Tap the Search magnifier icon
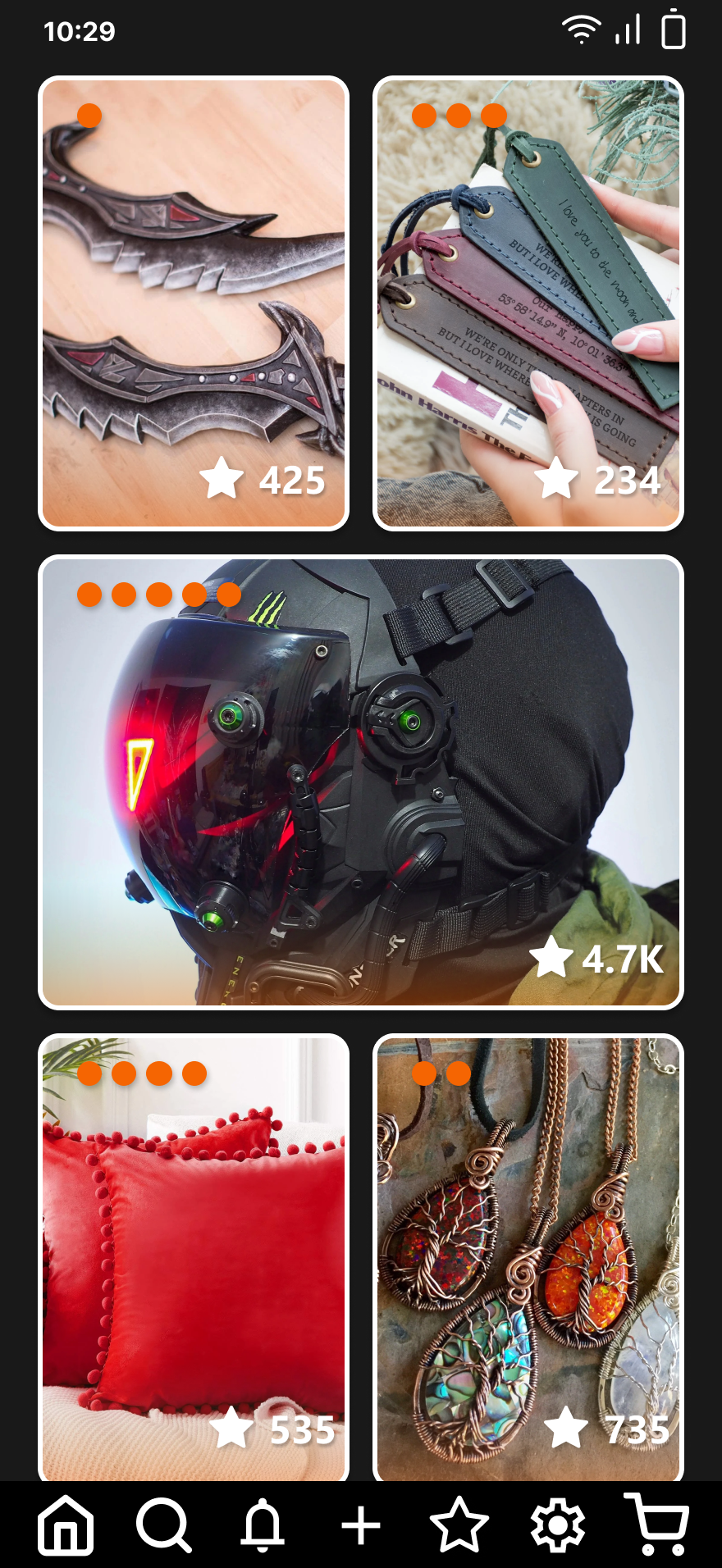Viewport: 722px width, 1568px height. (x=164, y=1522)
